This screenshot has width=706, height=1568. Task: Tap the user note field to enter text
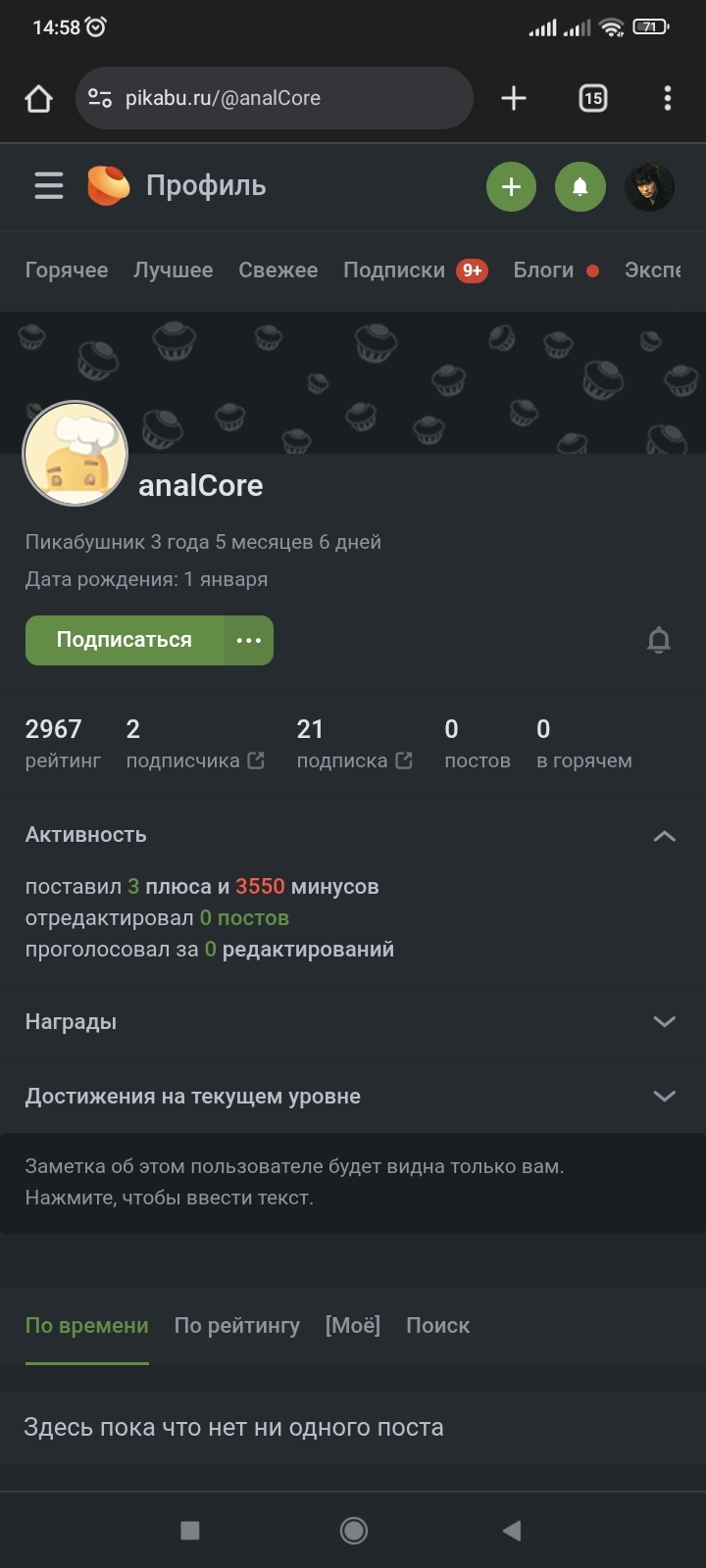pos(353,1183)
